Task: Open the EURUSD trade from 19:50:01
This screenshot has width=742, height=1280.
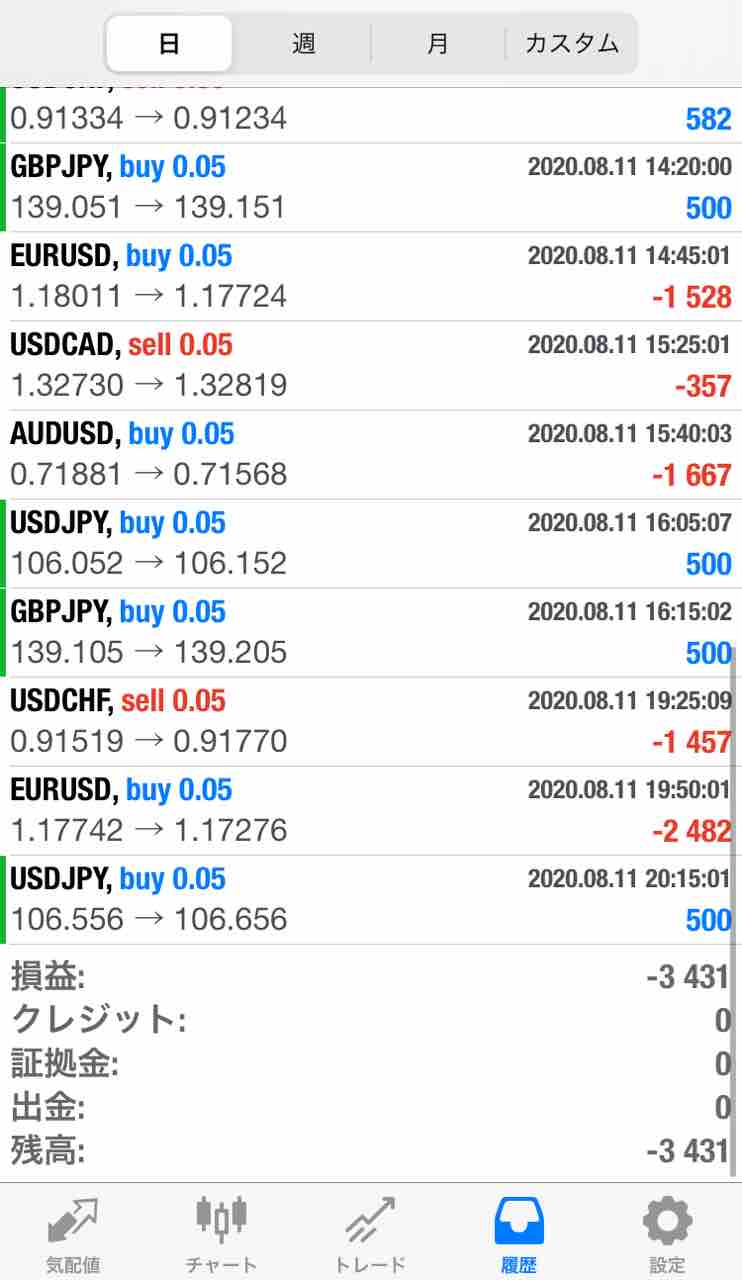Action: (x=371, y=810)
